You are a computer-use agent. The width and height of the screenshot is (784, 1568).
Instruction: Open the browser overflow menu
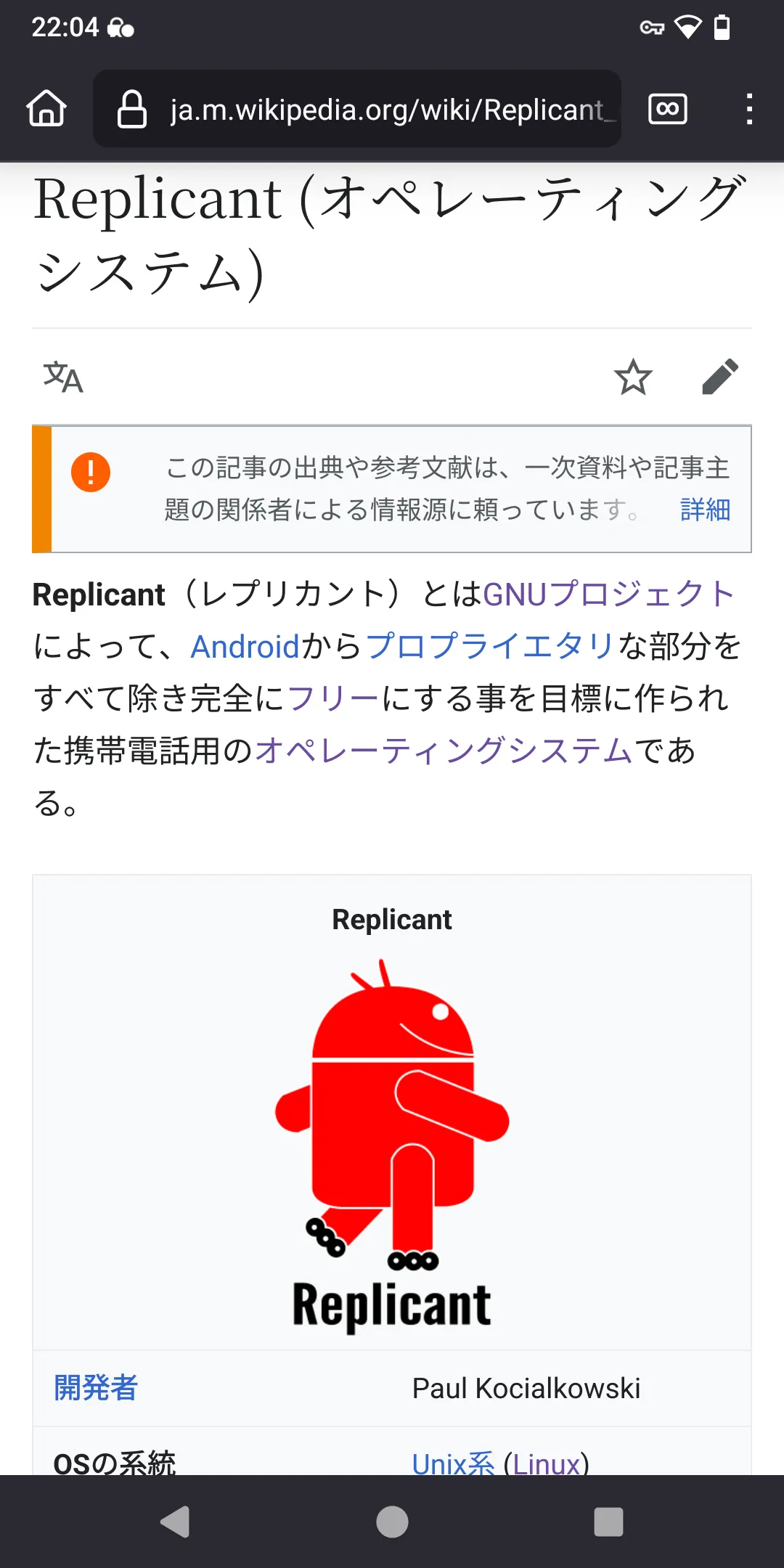coord(749,109)
